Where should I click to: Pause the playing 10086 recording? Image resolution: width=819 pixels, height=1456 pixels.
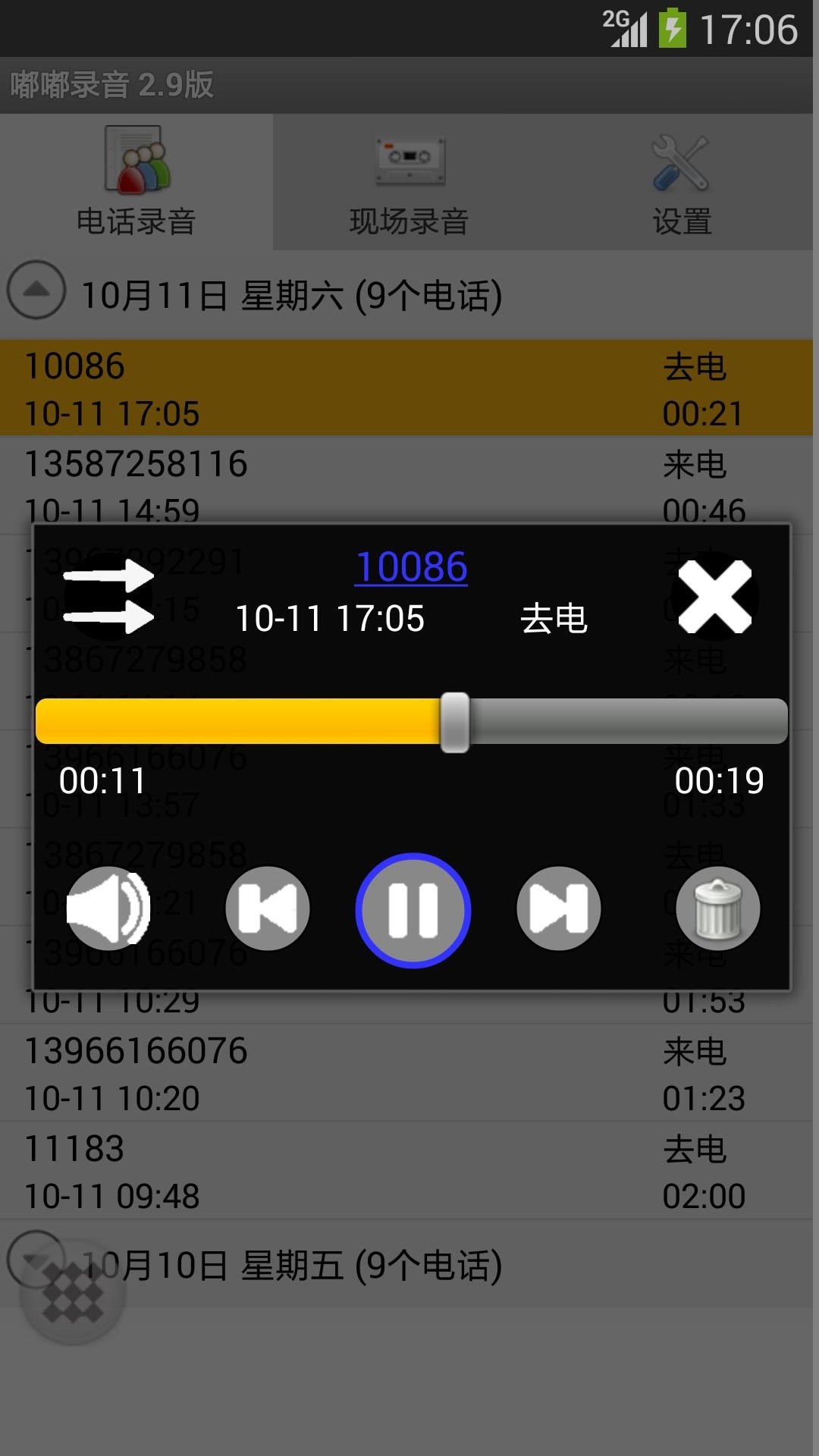[x=413, y=908]
